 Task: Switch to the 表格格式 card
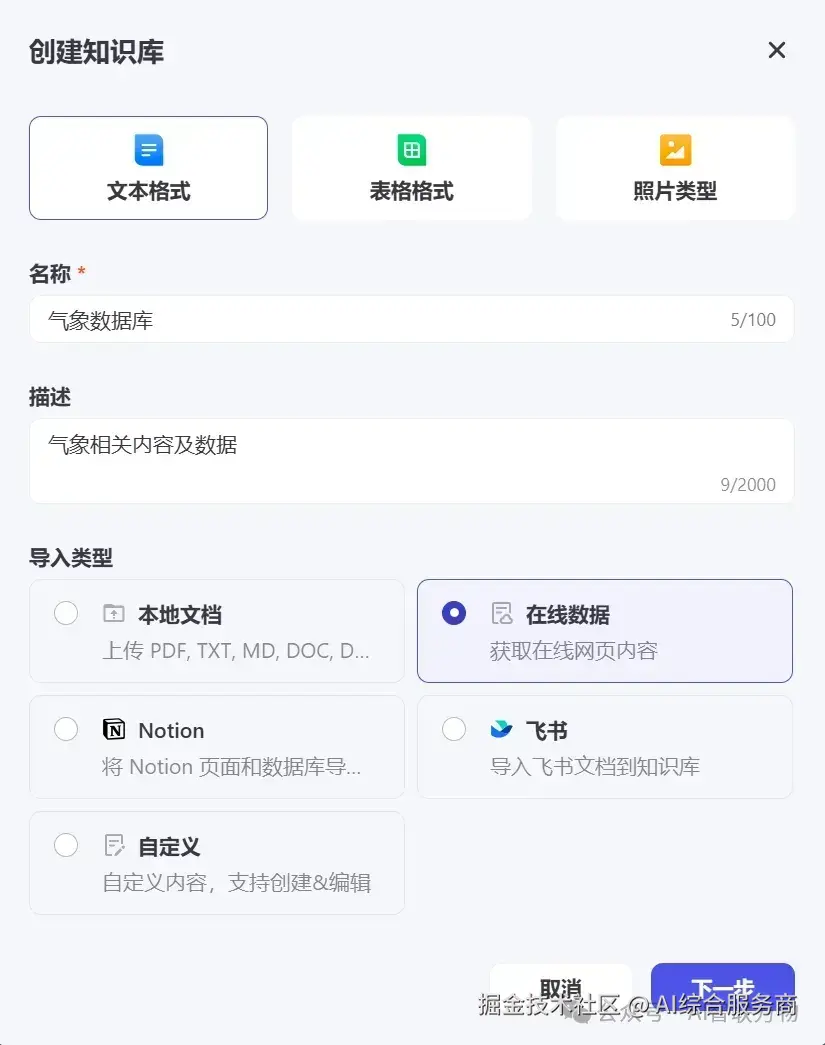point(411,168)
